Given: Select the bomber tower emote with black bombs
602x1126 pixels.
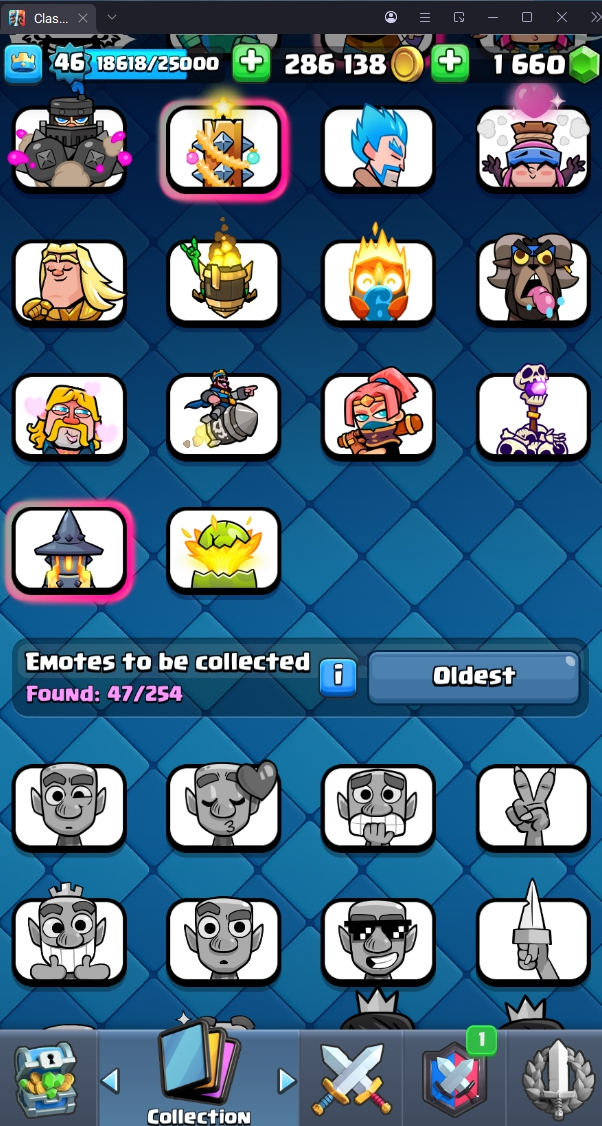Looking at the screenshot, I should 69,149.
